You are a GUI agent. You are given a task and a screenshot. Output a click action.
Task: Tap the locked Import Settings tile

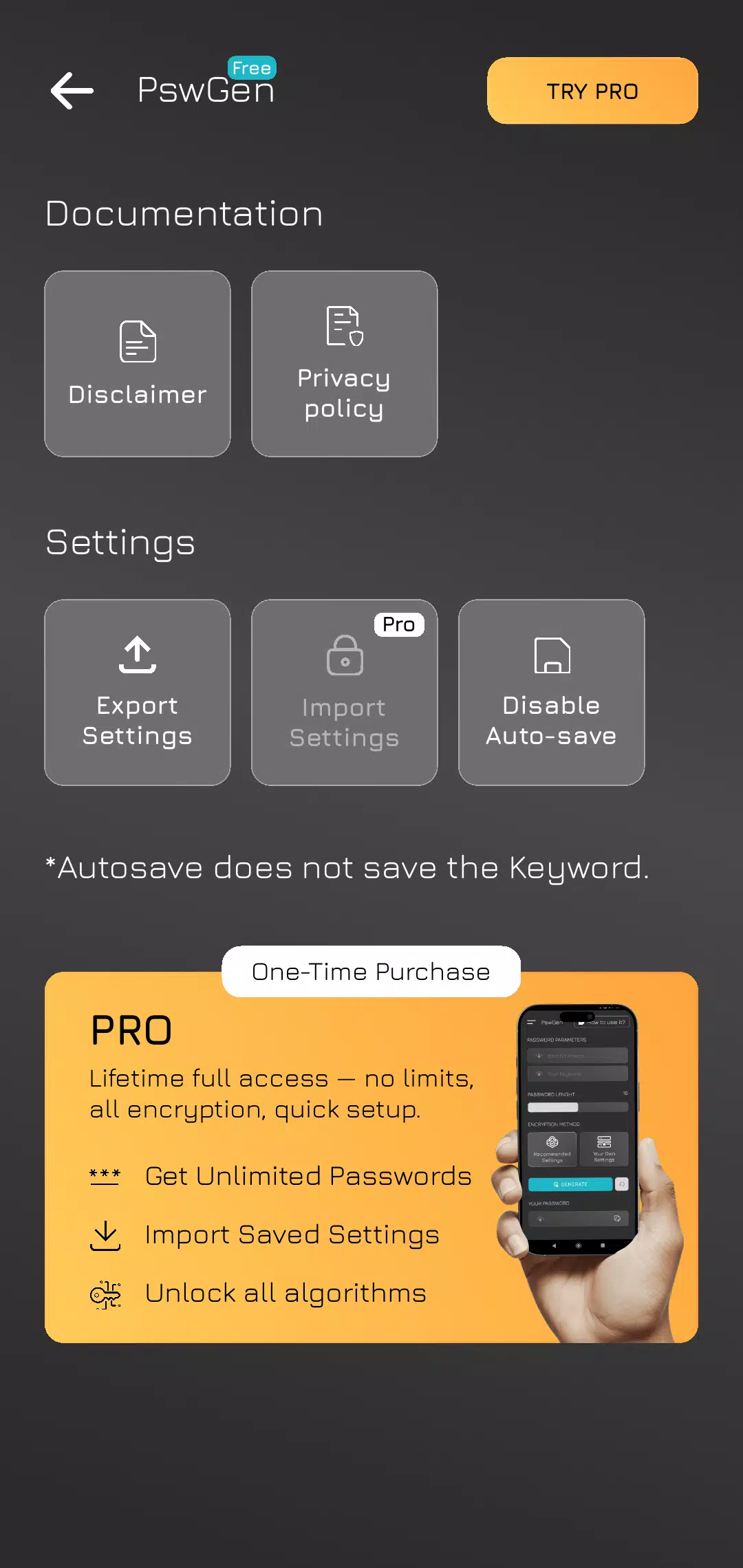(344, 692)
